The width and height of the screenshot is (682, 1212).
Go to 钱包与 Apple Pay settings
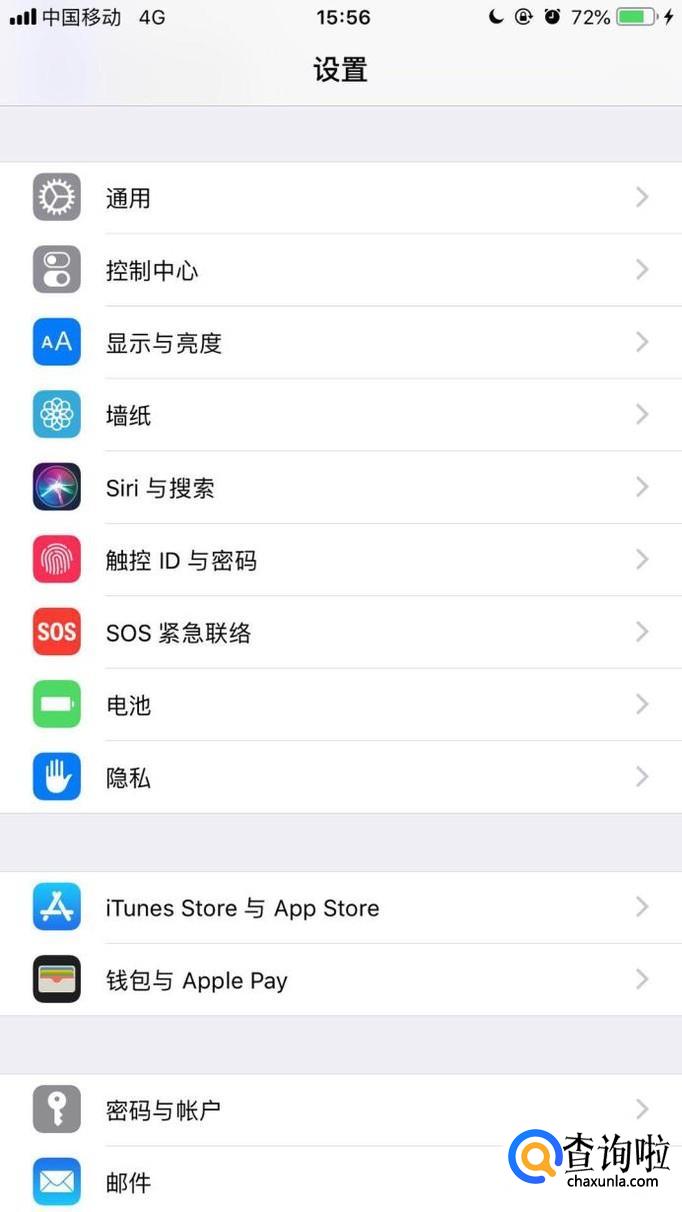pos(340,980)
